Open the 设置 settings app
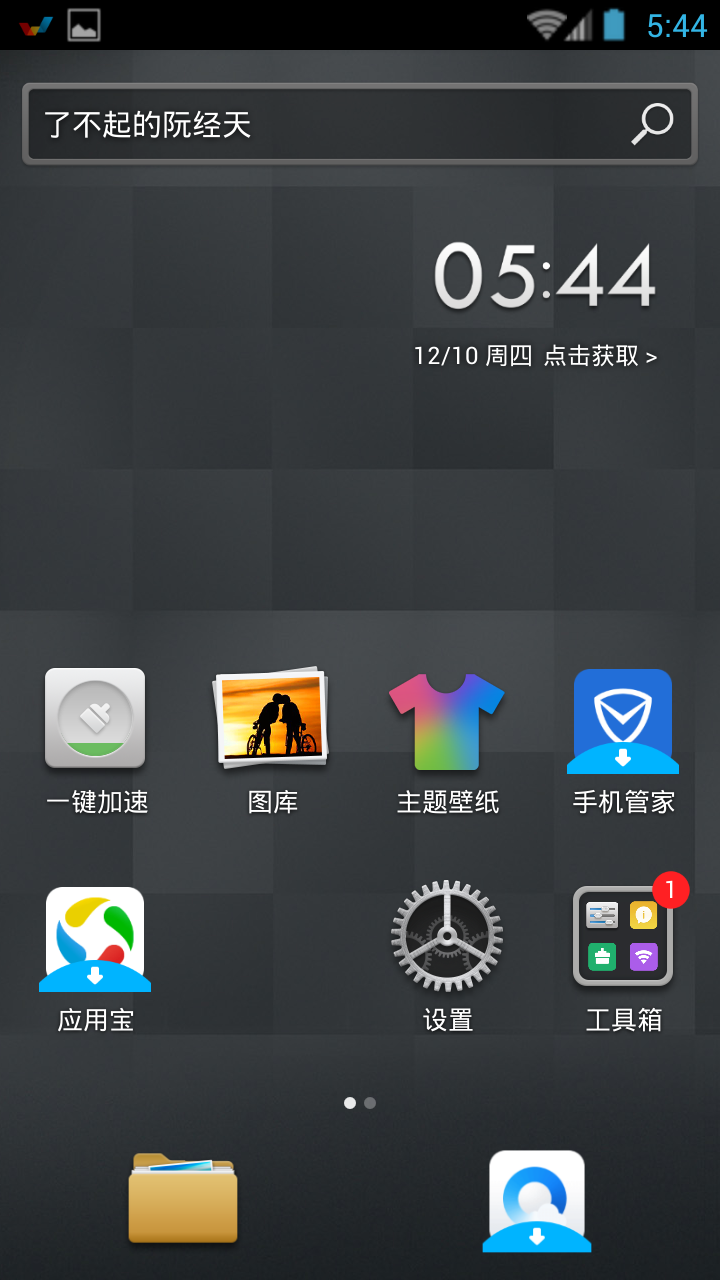Image resolution: width=720 pixels, height=1280 pixels. (x=447, y=937)
